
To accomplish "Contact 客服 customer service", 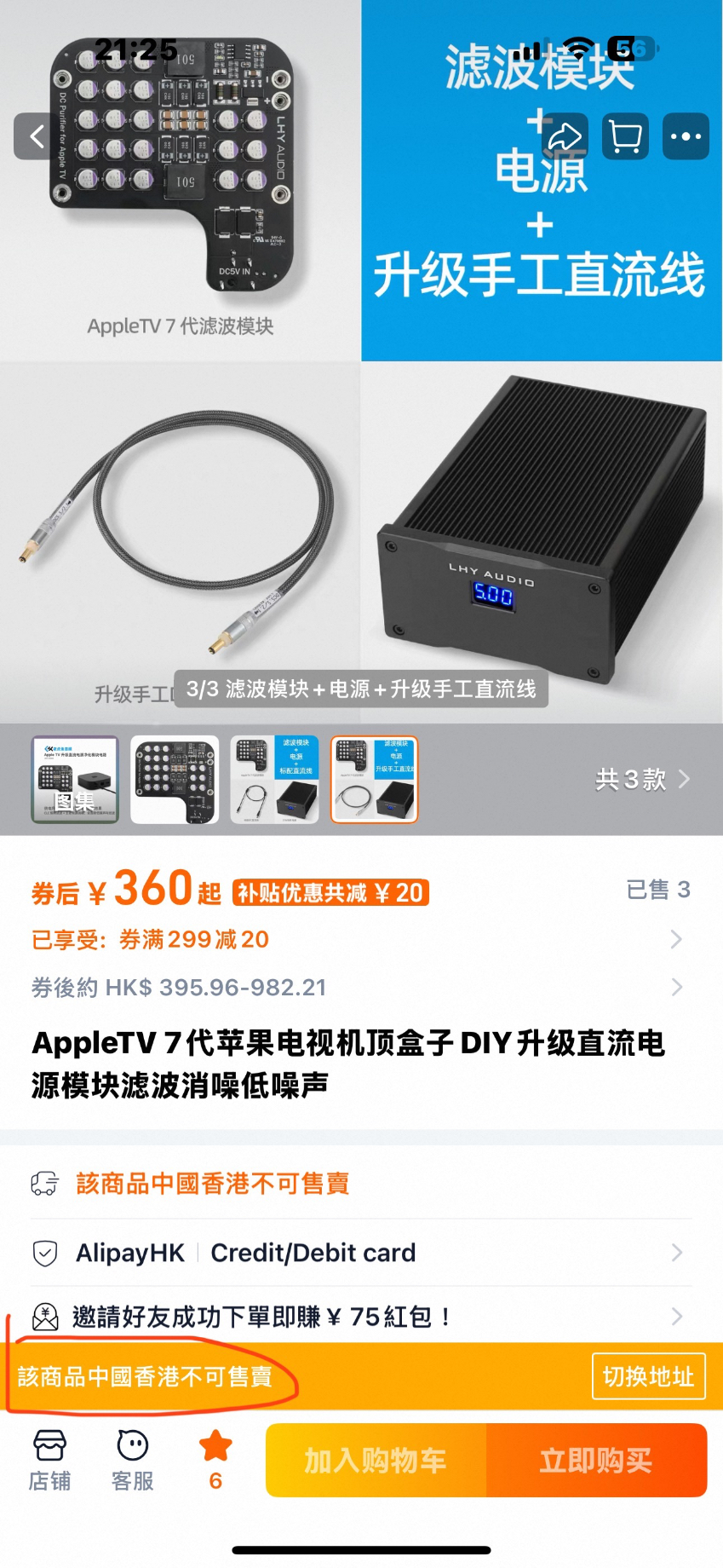I will coord(133,1461).
